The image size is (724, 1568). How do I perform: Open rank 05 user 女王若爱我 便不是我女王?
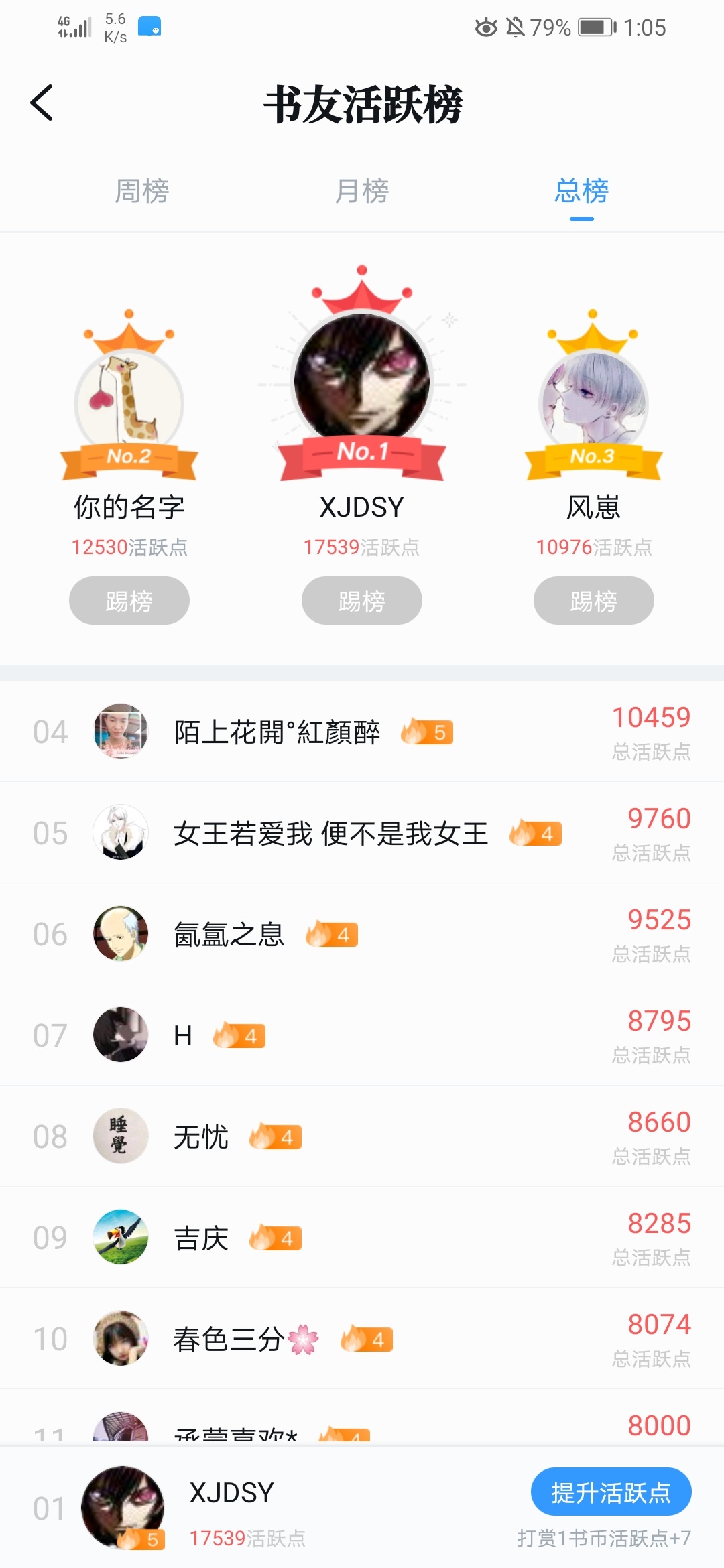click(362, 833)
